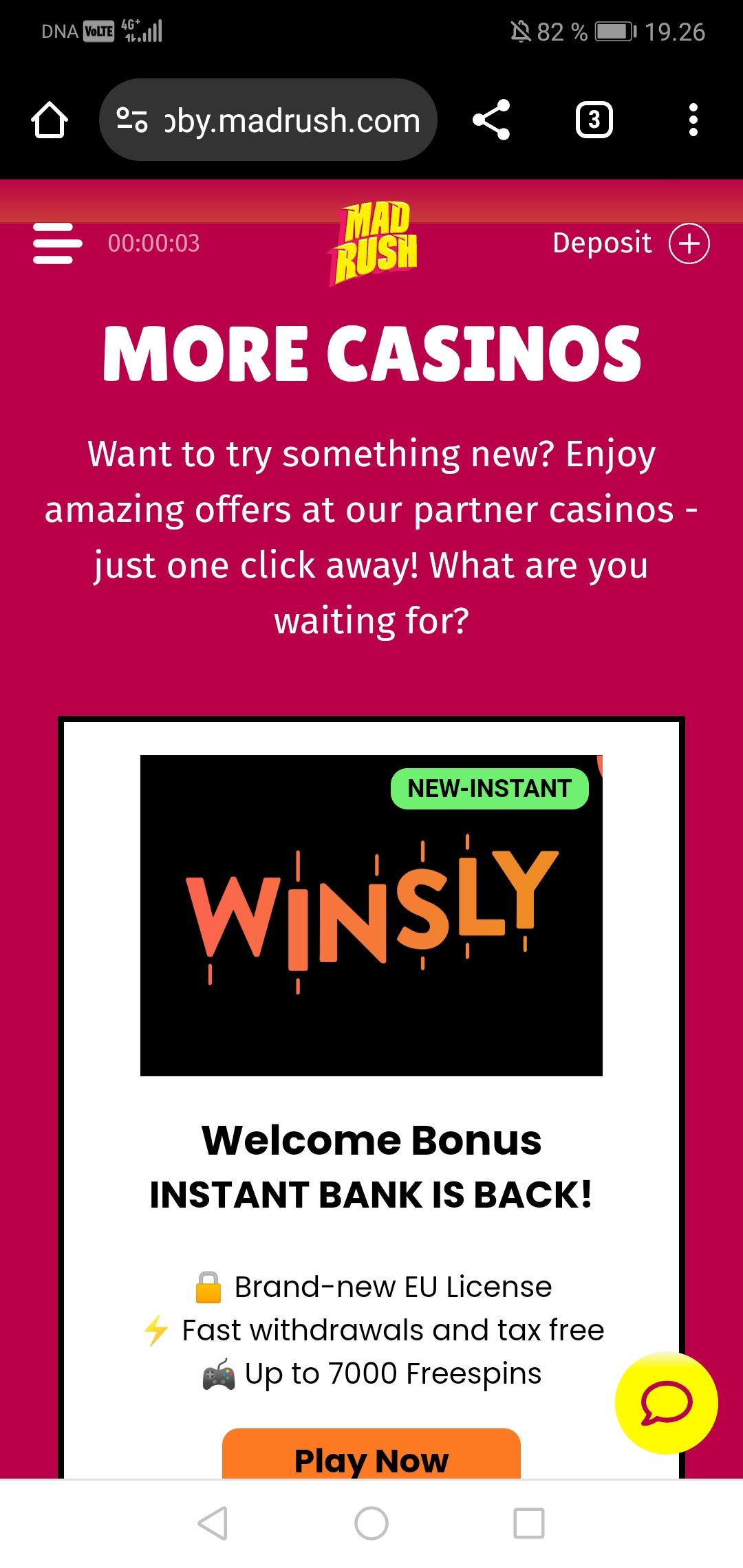Open the Winsly casino banner

[371, 915]
